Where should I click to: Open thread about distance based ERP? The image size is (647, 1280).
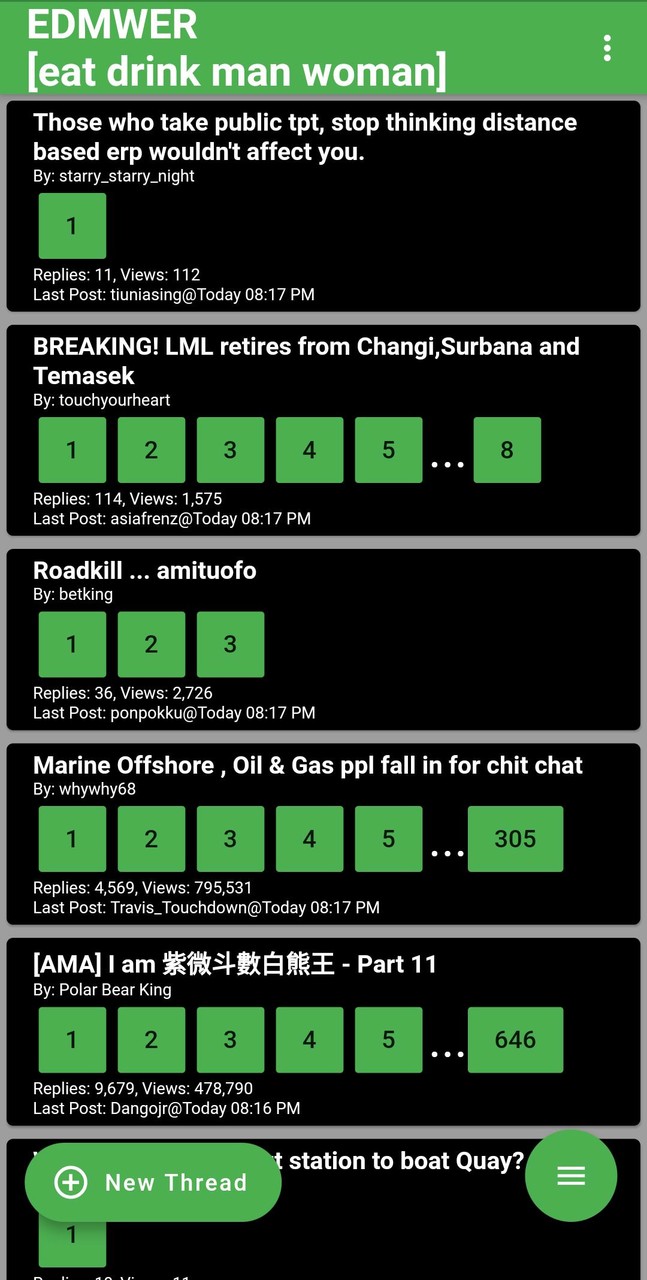click(305, 137)
